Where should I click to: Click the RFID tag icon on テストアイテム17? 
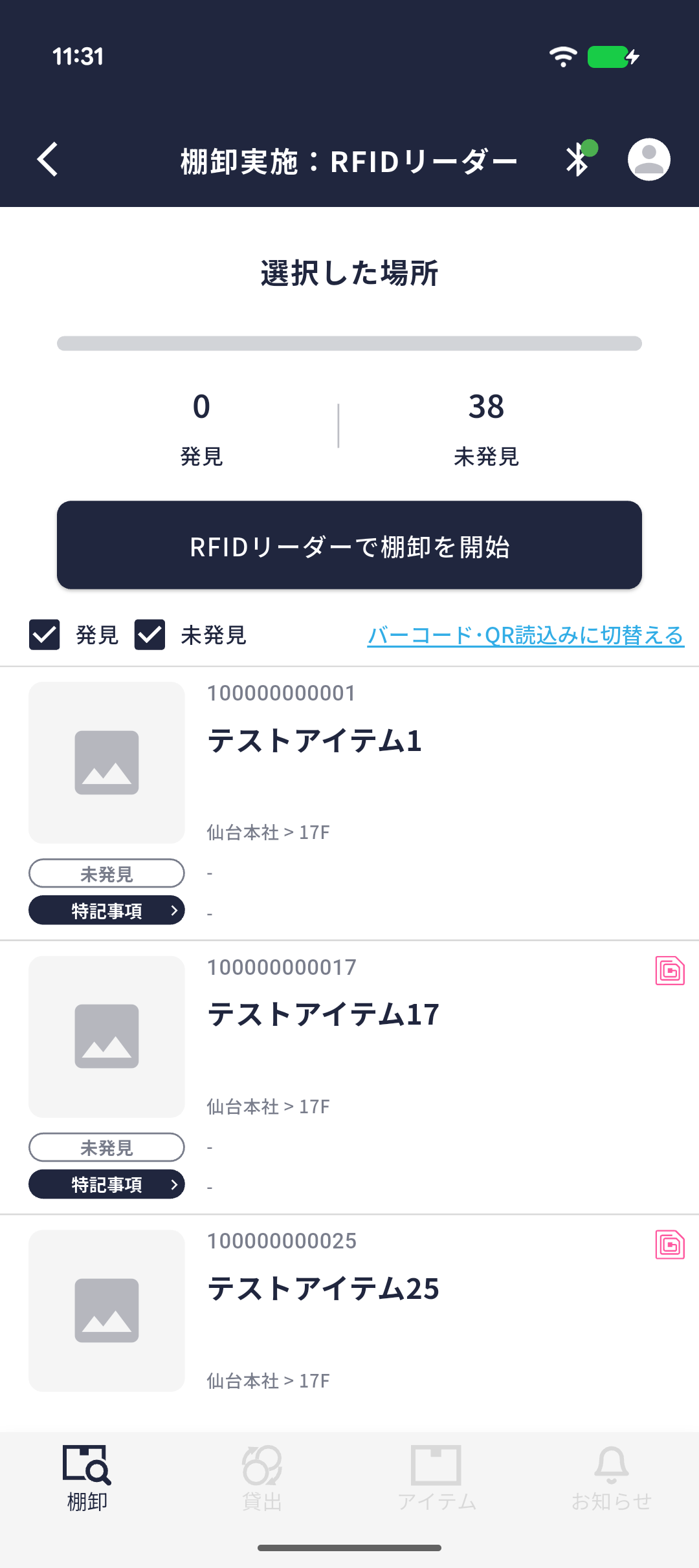tap(669, 969)
